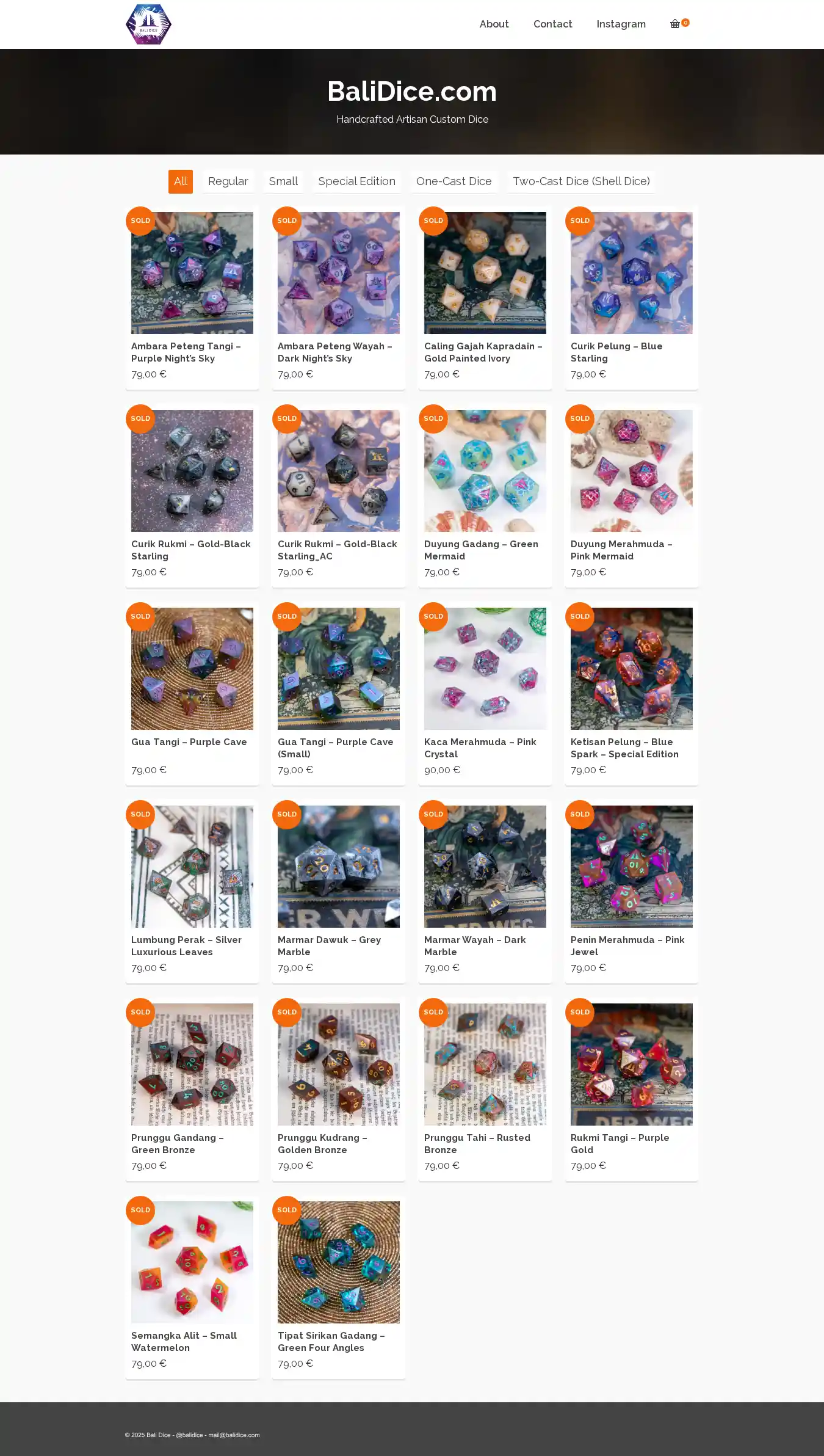
Task: Open Curik Pelung – Blue Starling product
Action: tap(631, 273)
